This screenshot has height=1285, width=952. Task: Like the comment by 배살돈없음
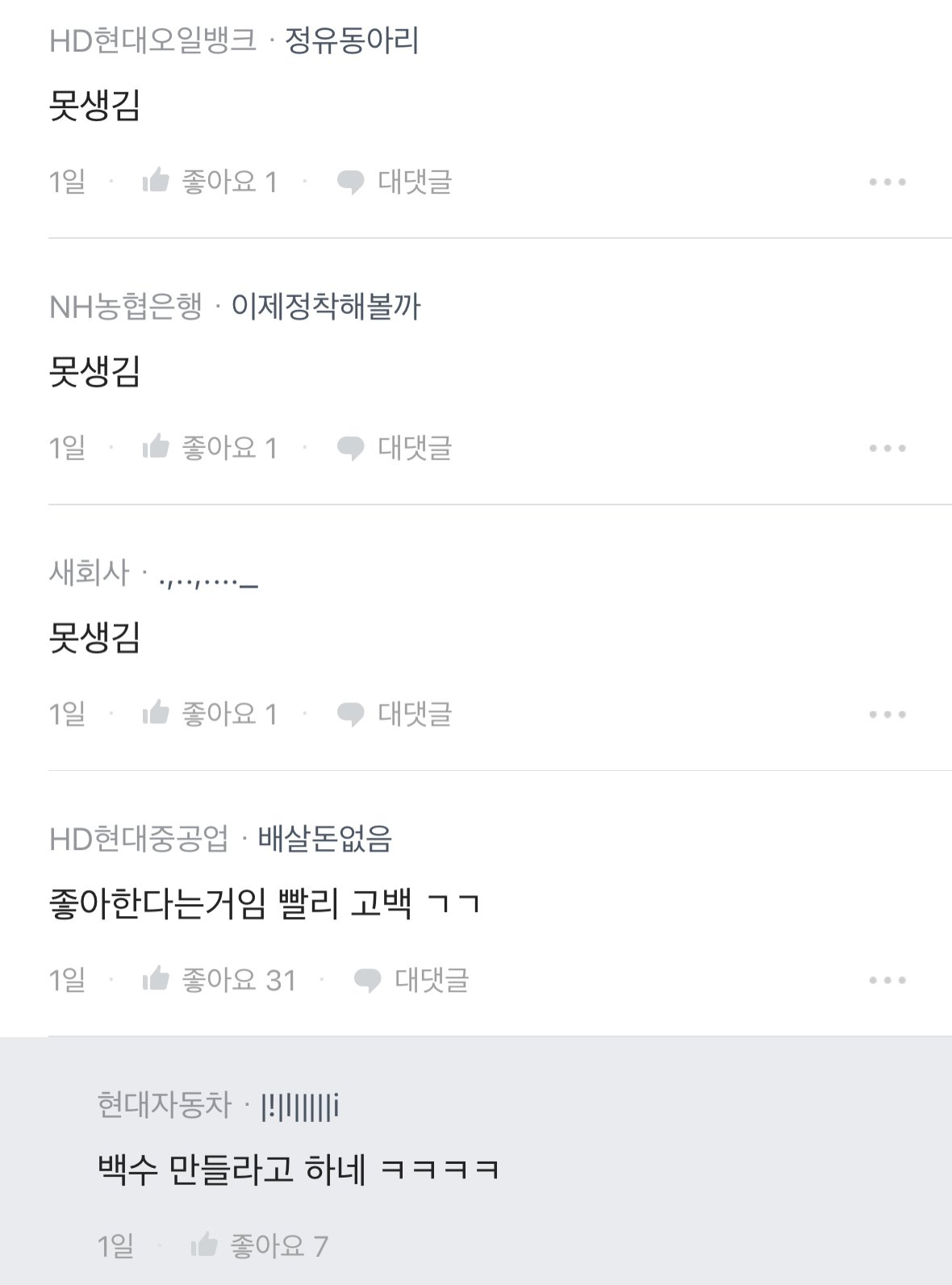point(218,980)
